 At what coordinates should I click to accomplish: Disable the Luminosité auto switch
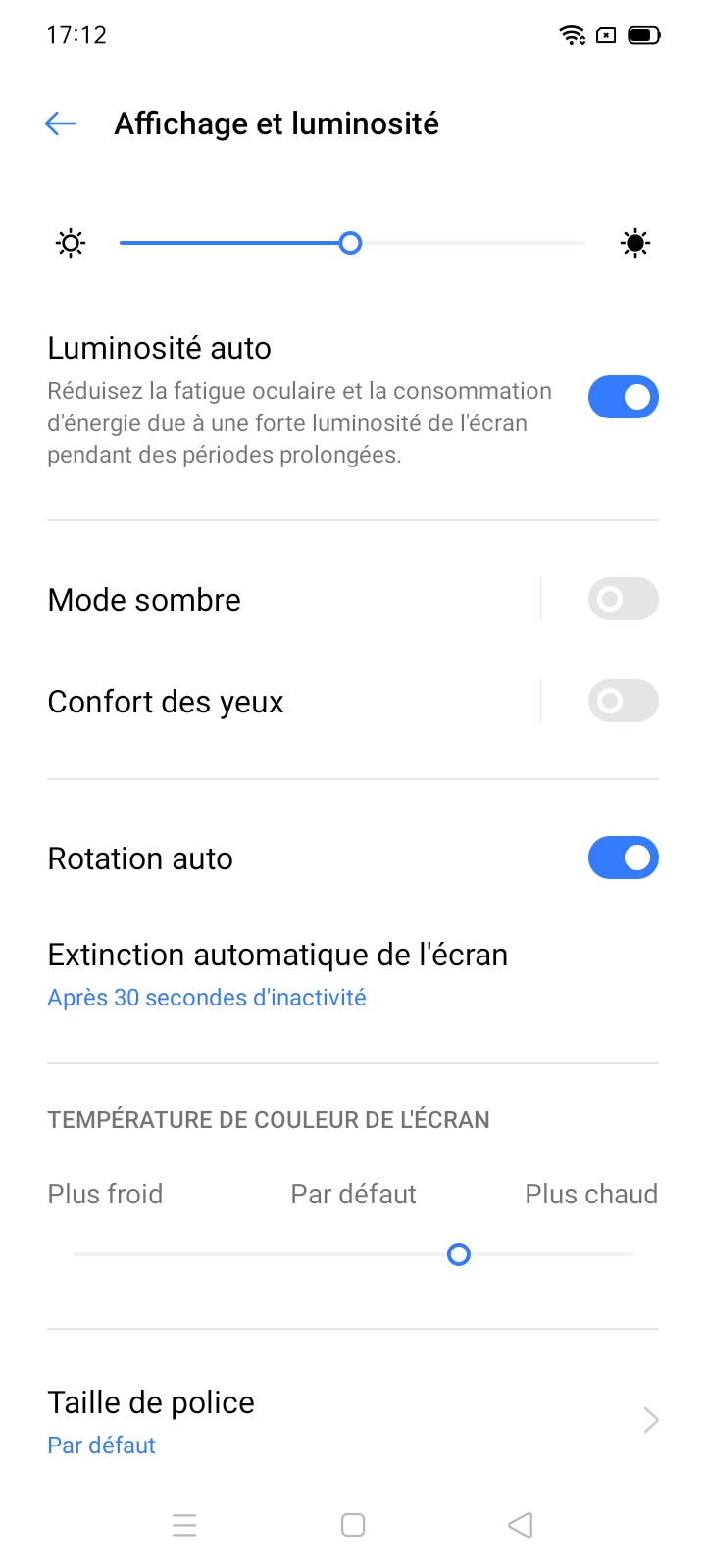[x=623, y=397]
